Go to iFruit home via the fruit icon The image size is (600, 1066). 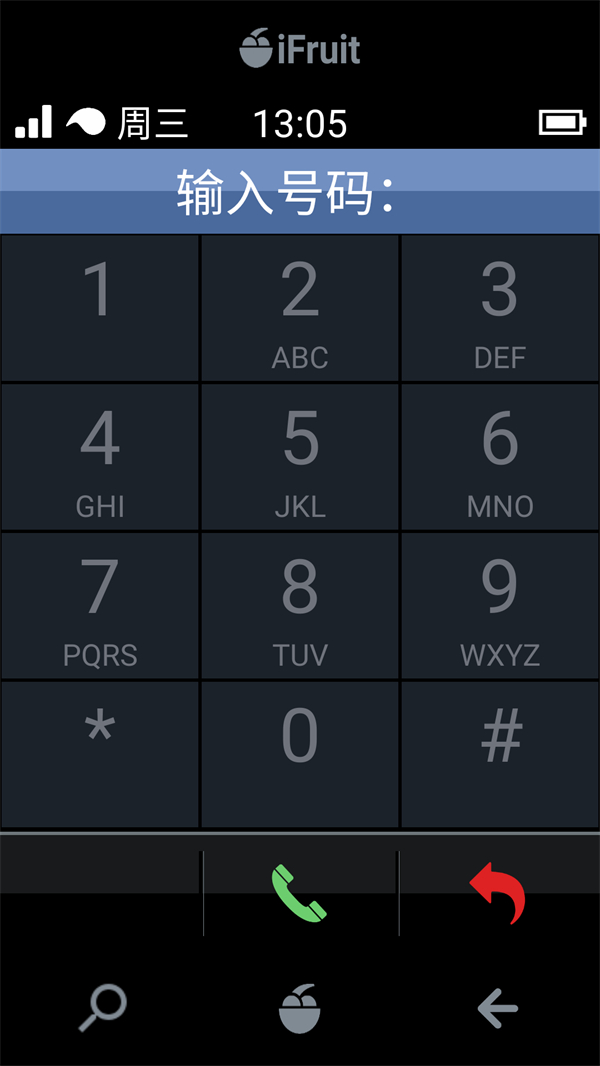click(300, 1008)
